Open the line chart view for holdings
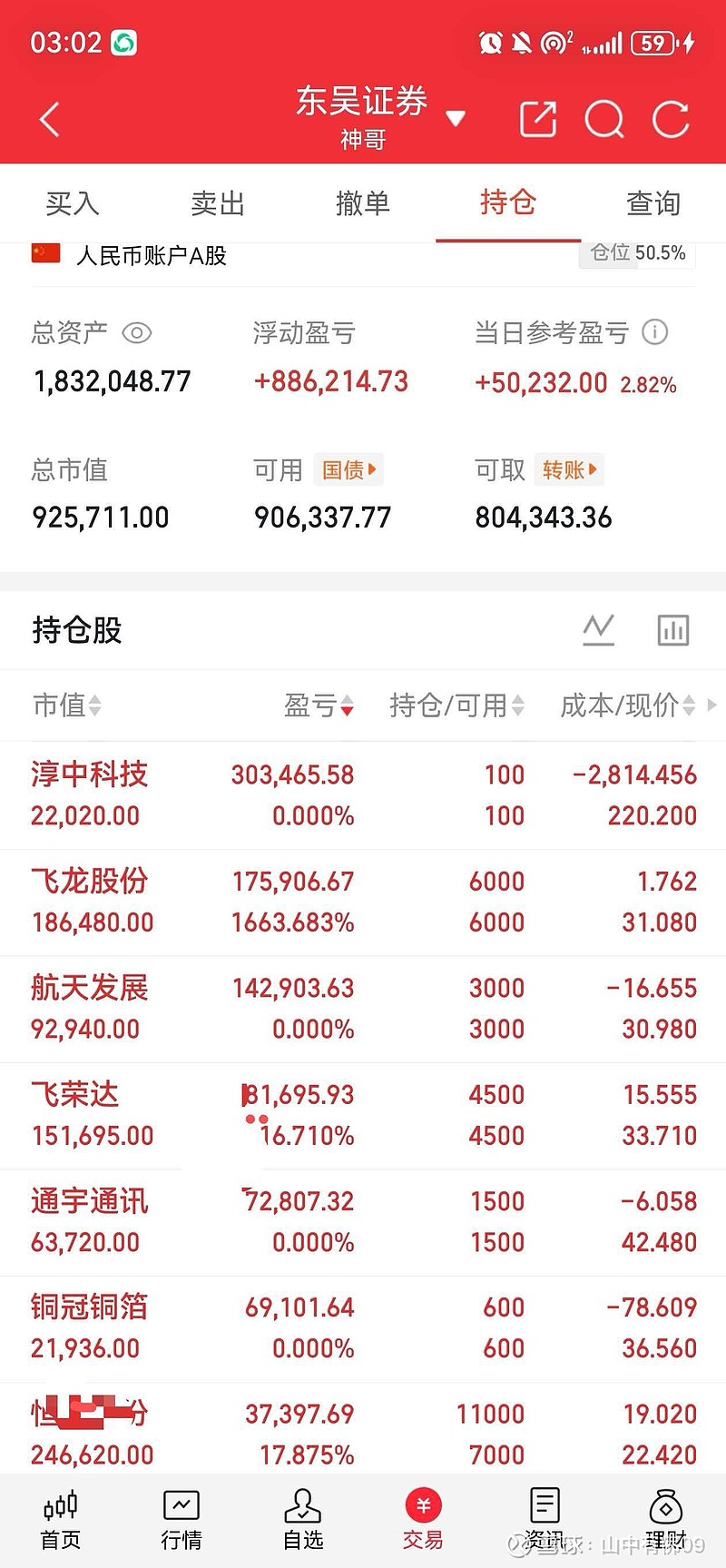 [x=598, y=628]
